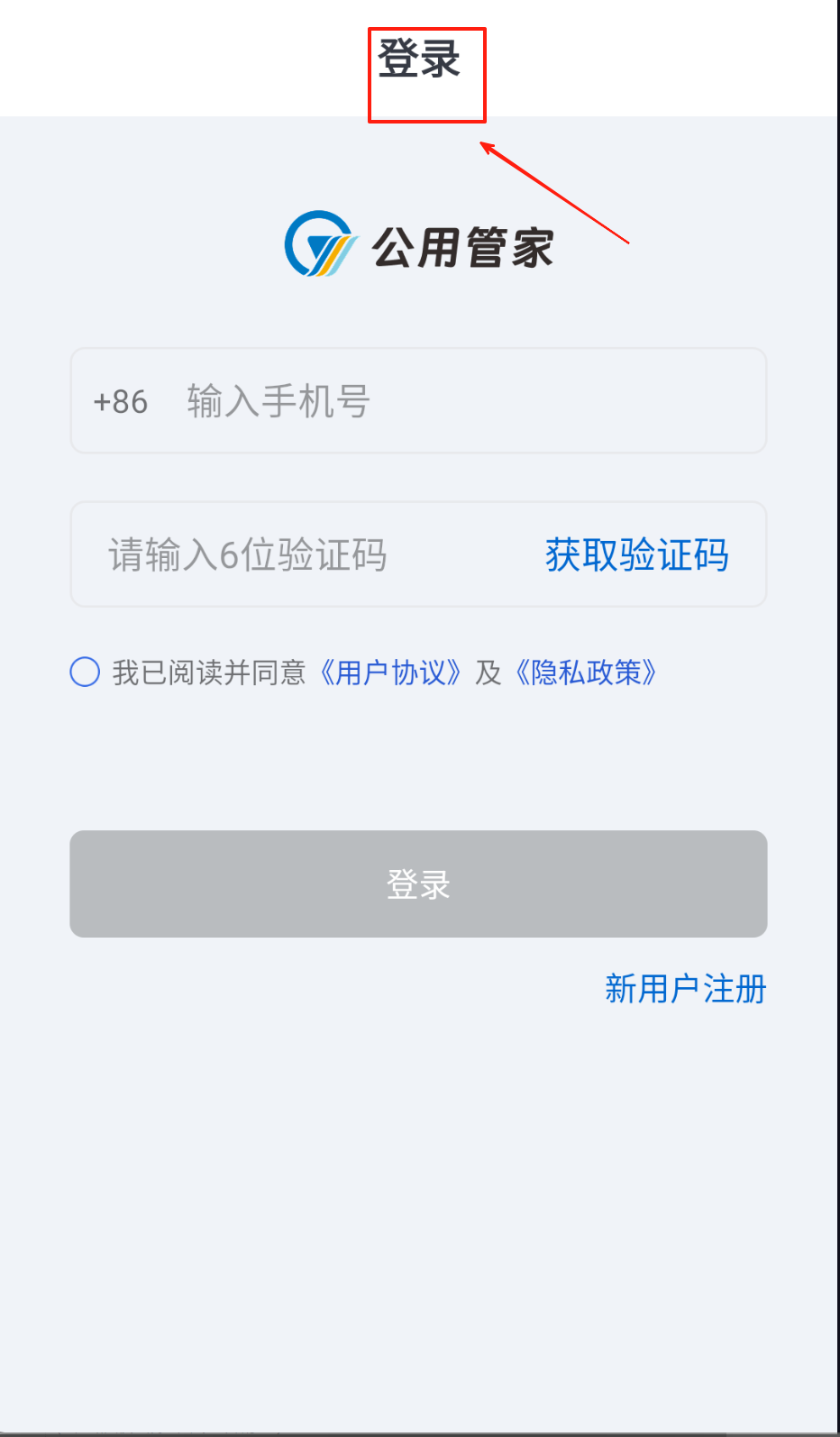The width and height of the screenshot is (840, 1437).
Task: Focus the 6-digit verification code field
Action: point(297,554)
